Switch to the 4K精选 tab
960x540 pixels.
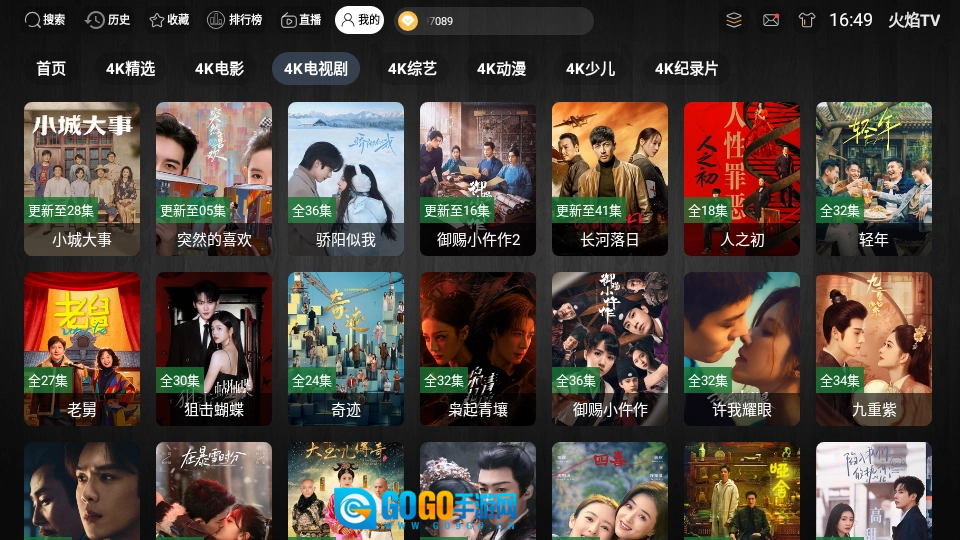pos(131,68)
